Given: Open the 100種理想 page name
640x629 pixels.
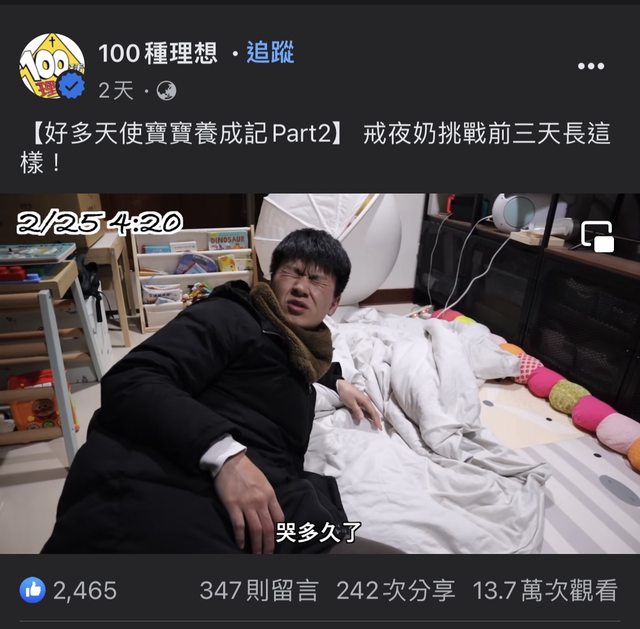Looking at the screenshot, I should (157, 53).
